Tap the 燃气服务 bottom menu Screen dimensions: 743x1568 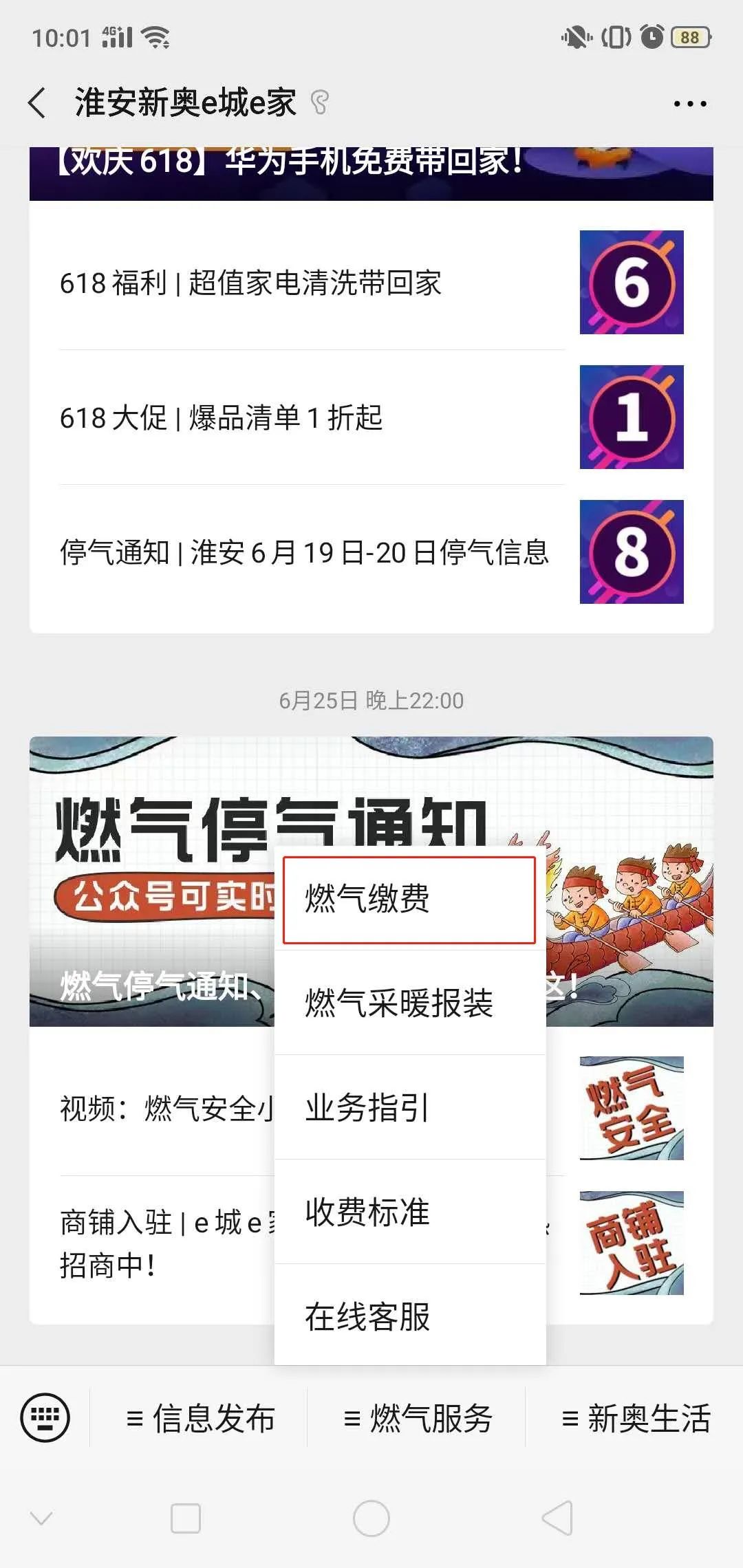tap(417, 1419)
